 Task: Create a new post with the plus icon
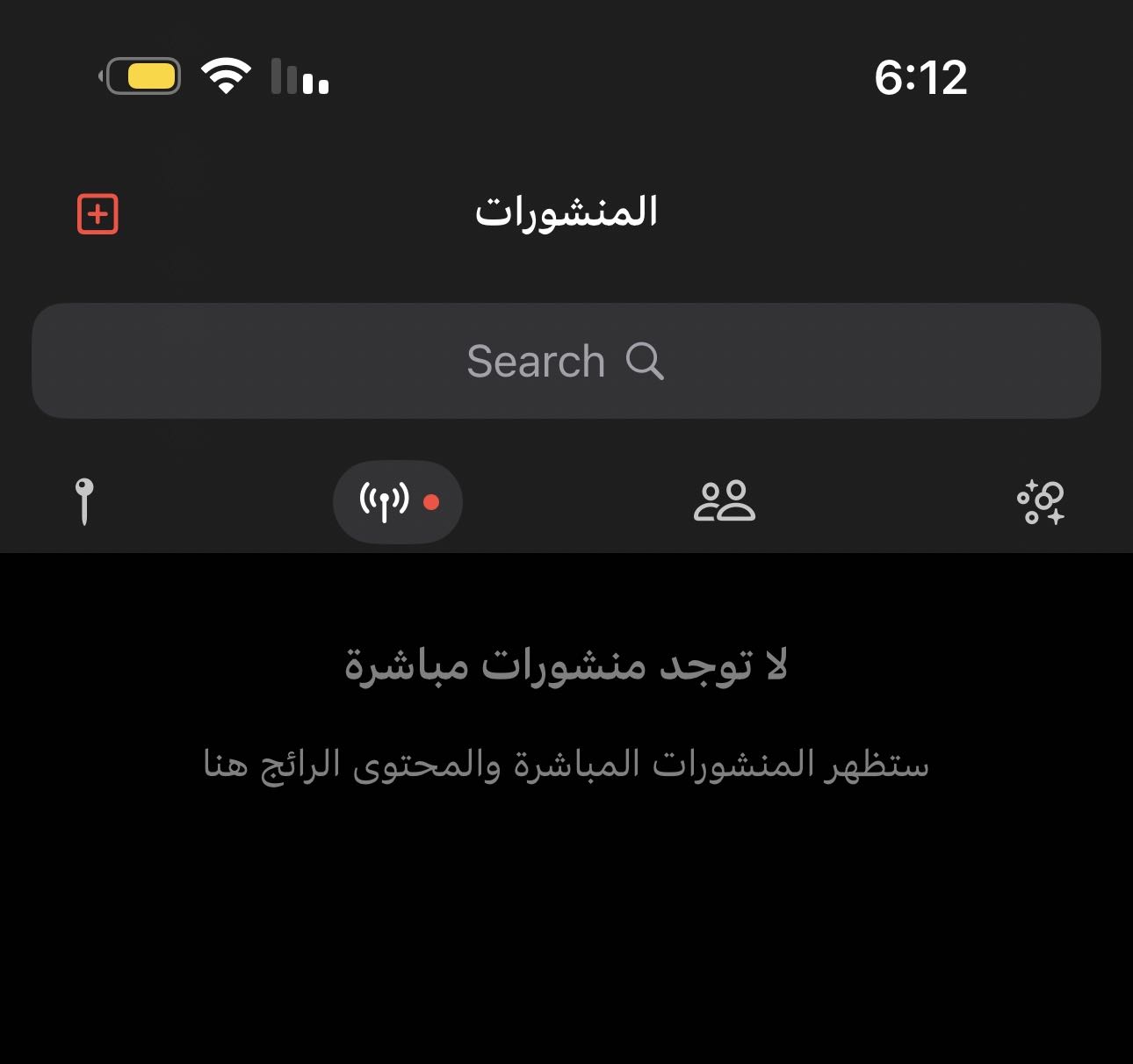[x=97, y=214]
